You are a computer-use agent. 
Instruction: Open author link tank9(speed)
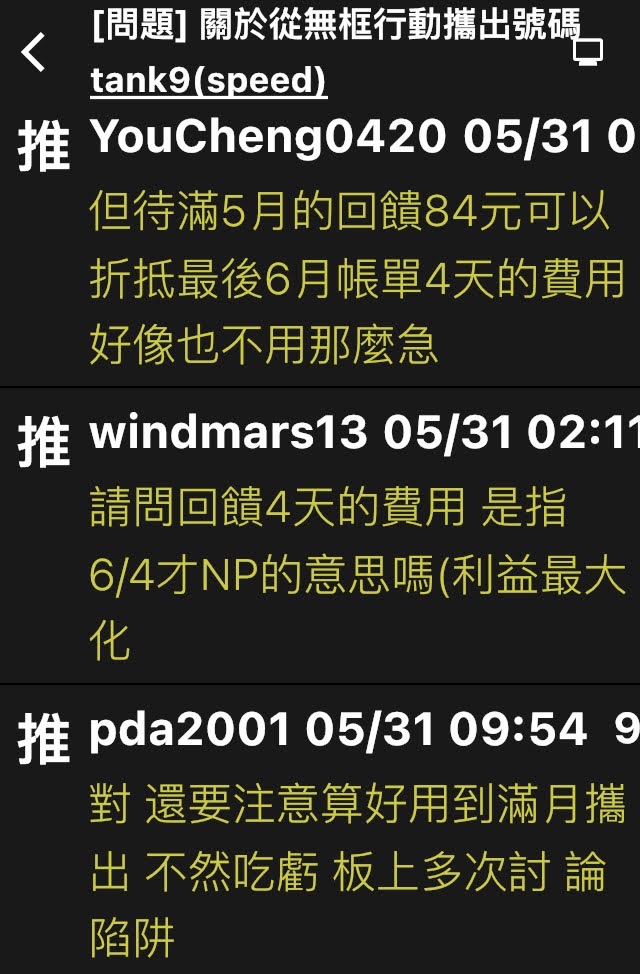tap(208, 82)
